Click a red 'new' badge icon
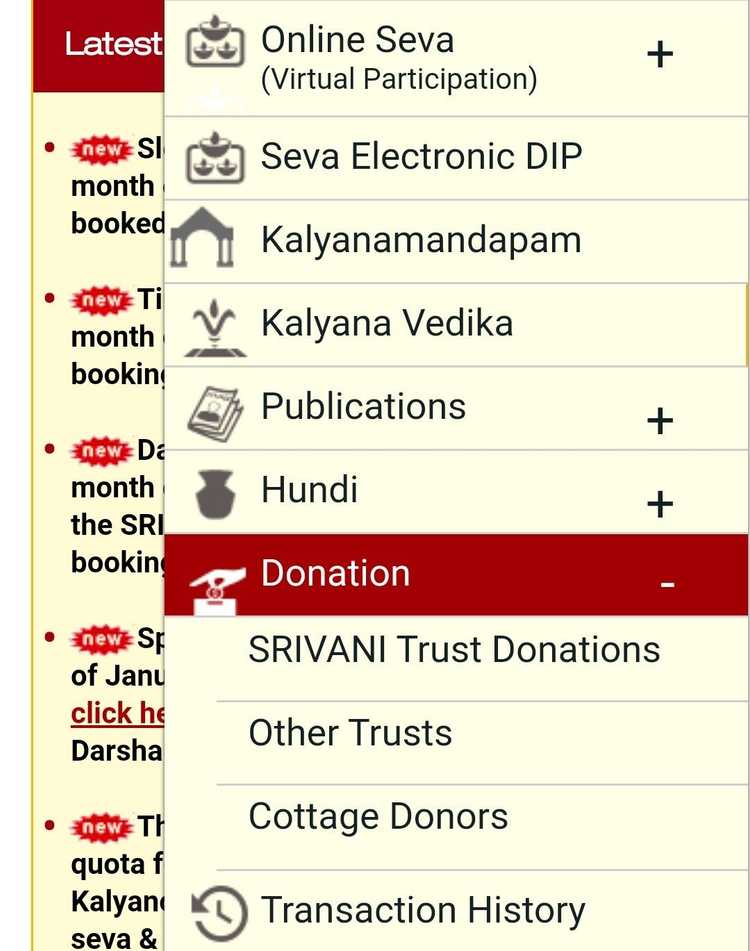 point(99,146)
